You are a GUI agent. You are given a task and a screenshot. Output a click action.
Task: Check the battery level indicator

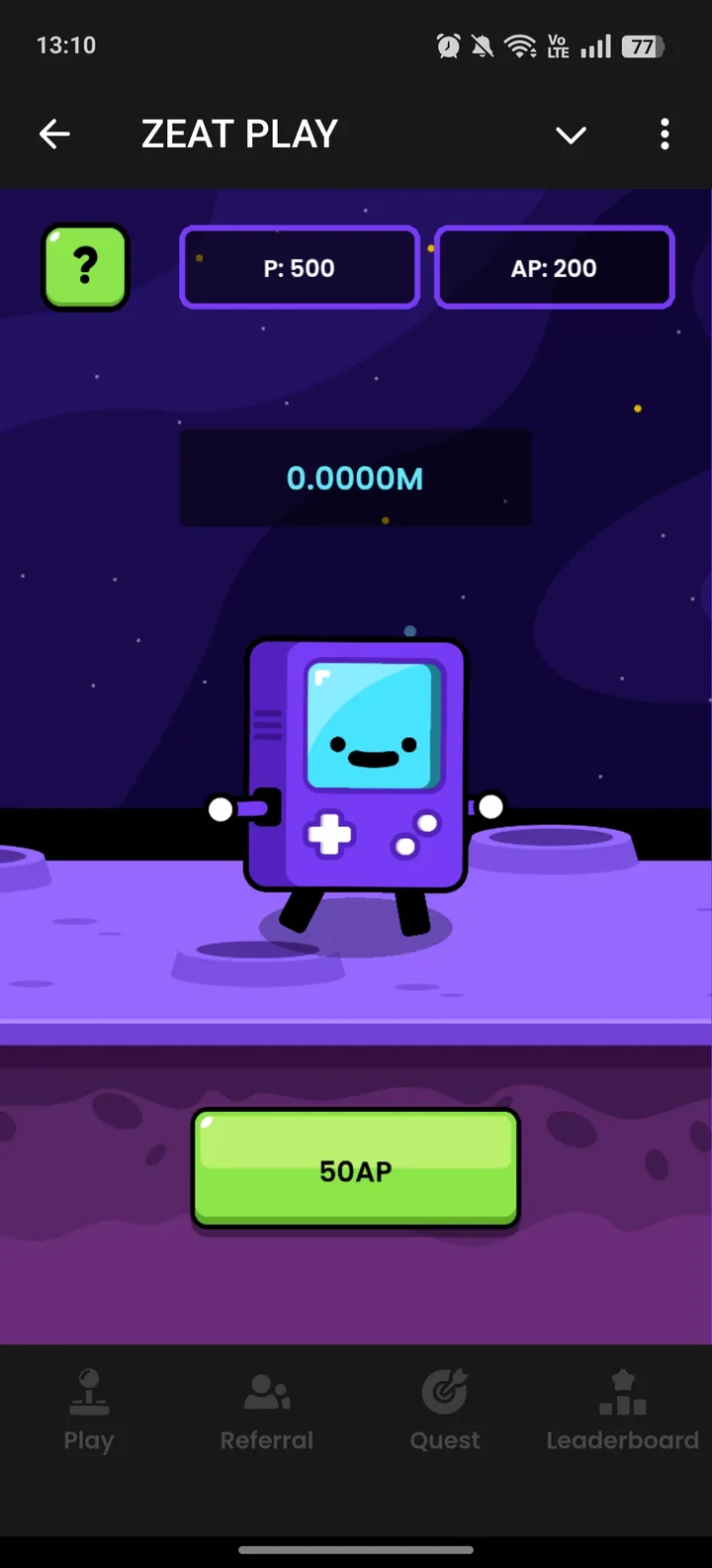[x=641, y=45]
